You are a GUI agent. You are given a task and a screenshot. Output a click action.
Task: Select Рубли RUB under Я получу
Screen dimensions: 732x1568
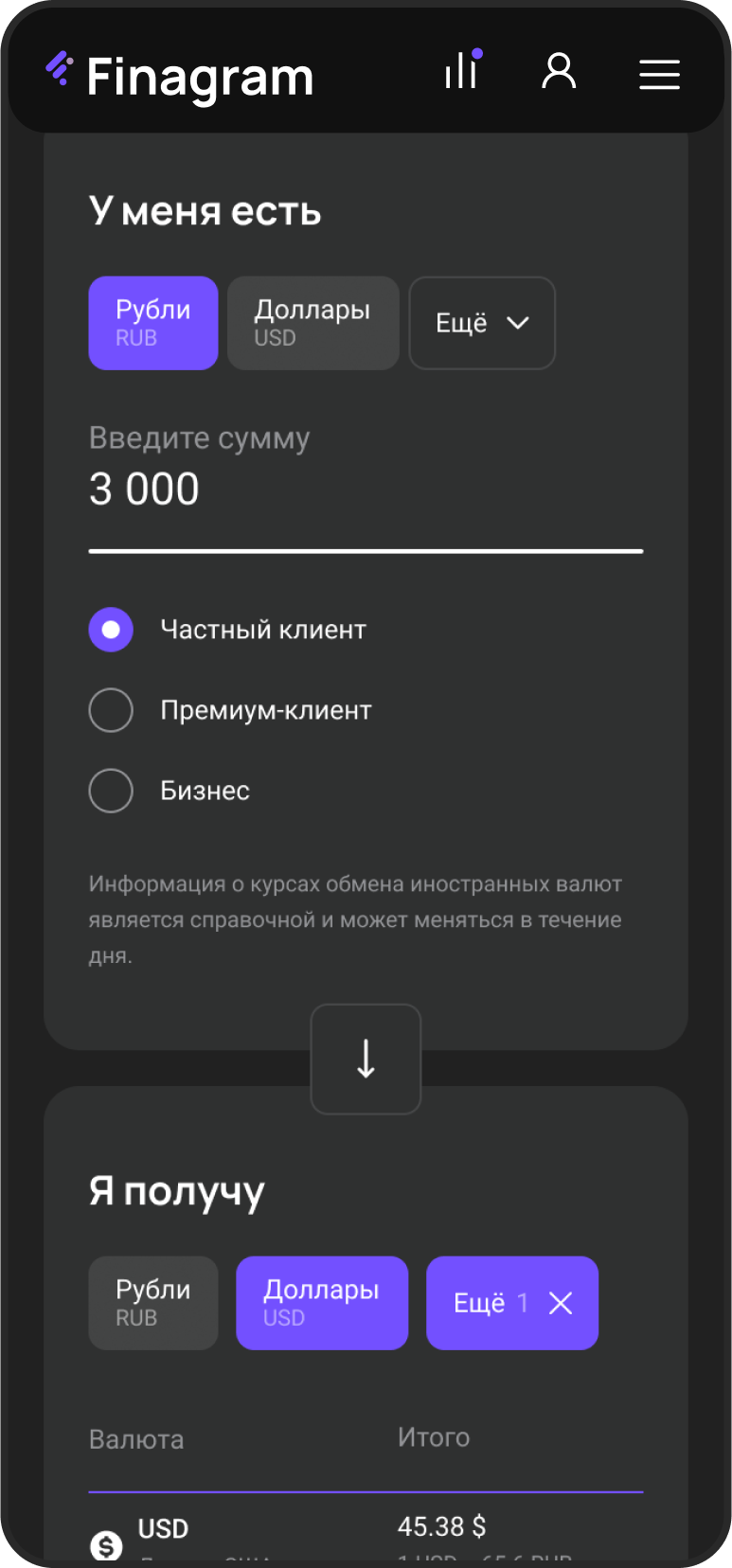click(x=153, y=1303)
